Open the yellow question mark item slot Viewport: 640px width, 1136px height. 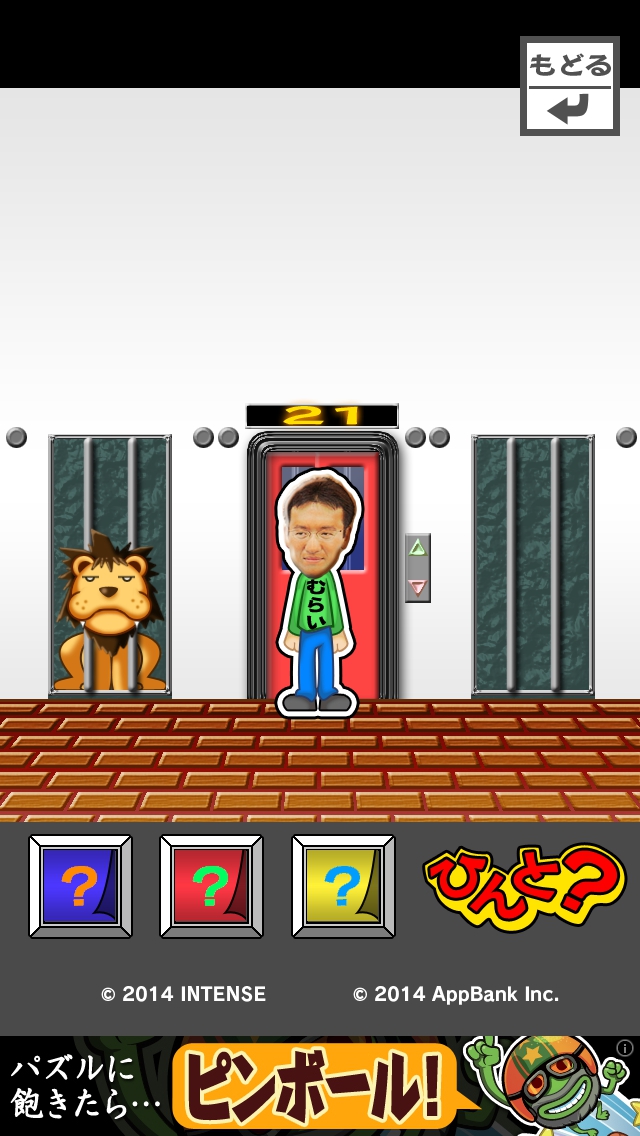point(343,886)
